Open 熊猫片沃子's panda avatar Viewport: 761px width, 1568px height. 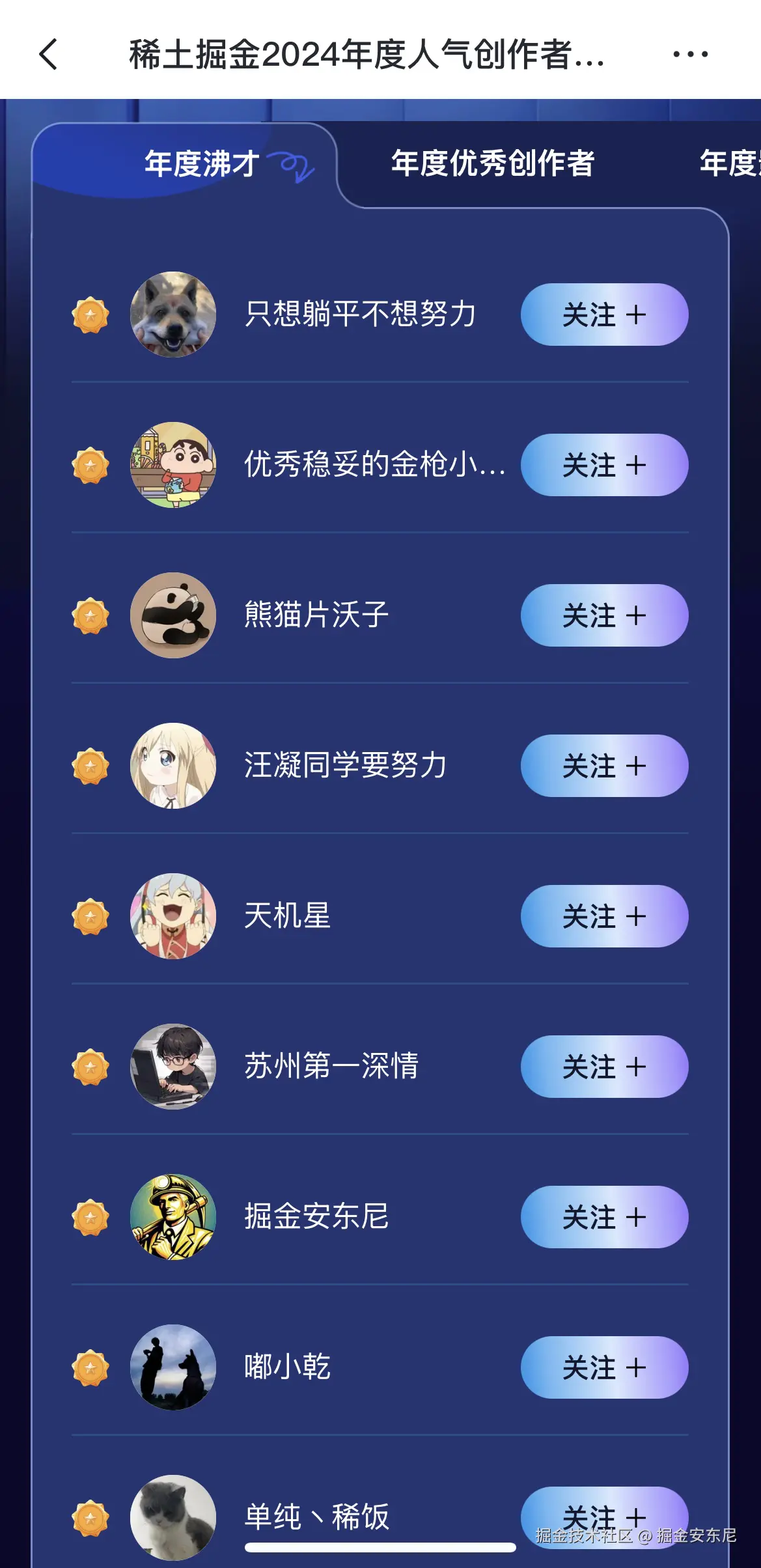coord(173,616)
